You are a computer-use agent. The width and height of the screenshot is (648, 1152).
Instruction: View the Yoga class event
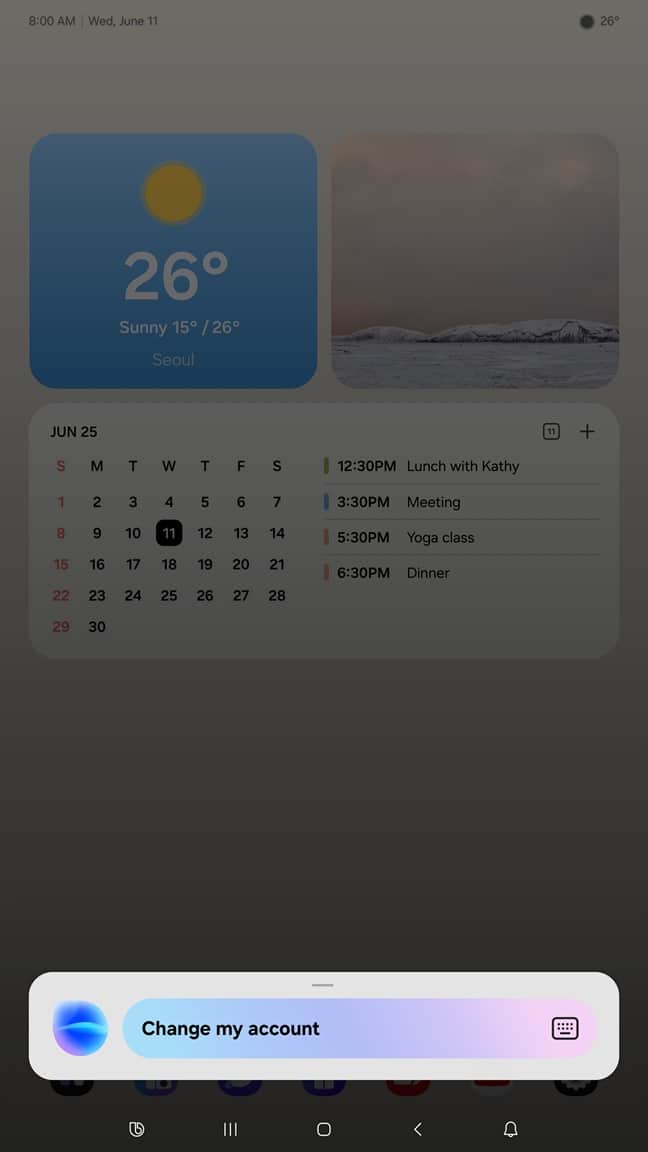pyautogui.click(x=462, y=537)
